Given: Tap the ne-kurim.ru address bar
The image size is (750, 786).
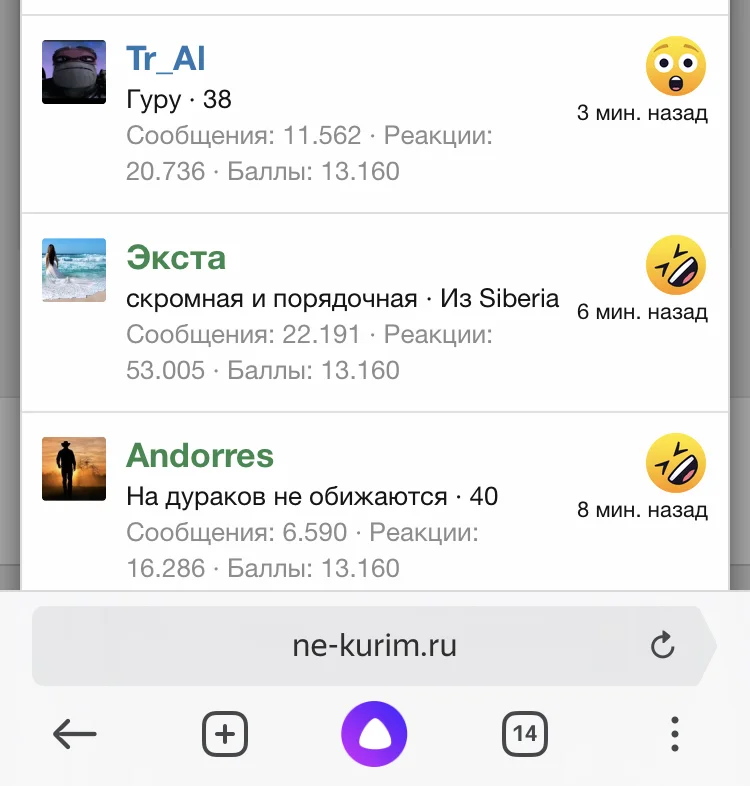Looking at the screenshot, I should click(x=375, y=646).
